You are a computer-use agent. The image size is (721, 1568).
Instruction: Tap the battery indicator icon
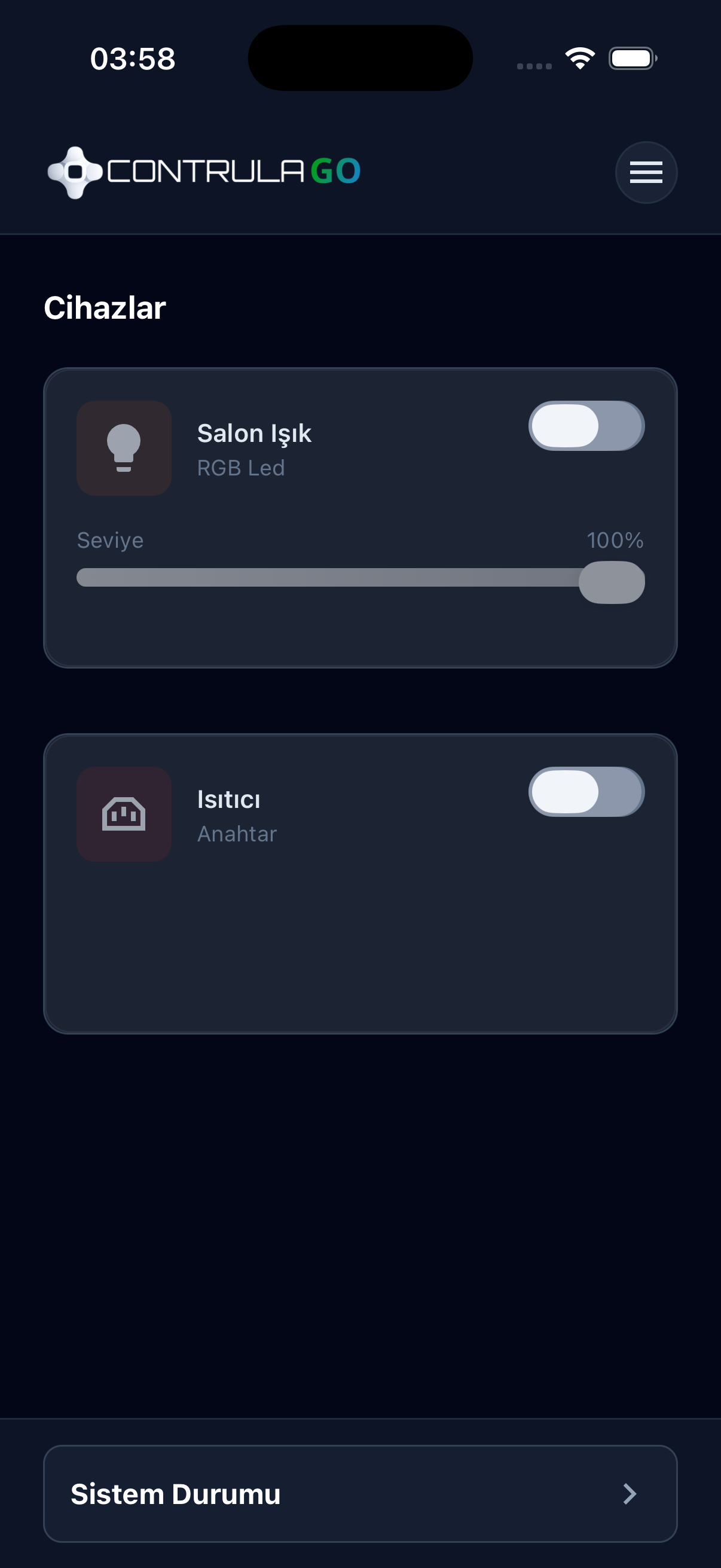633,57
